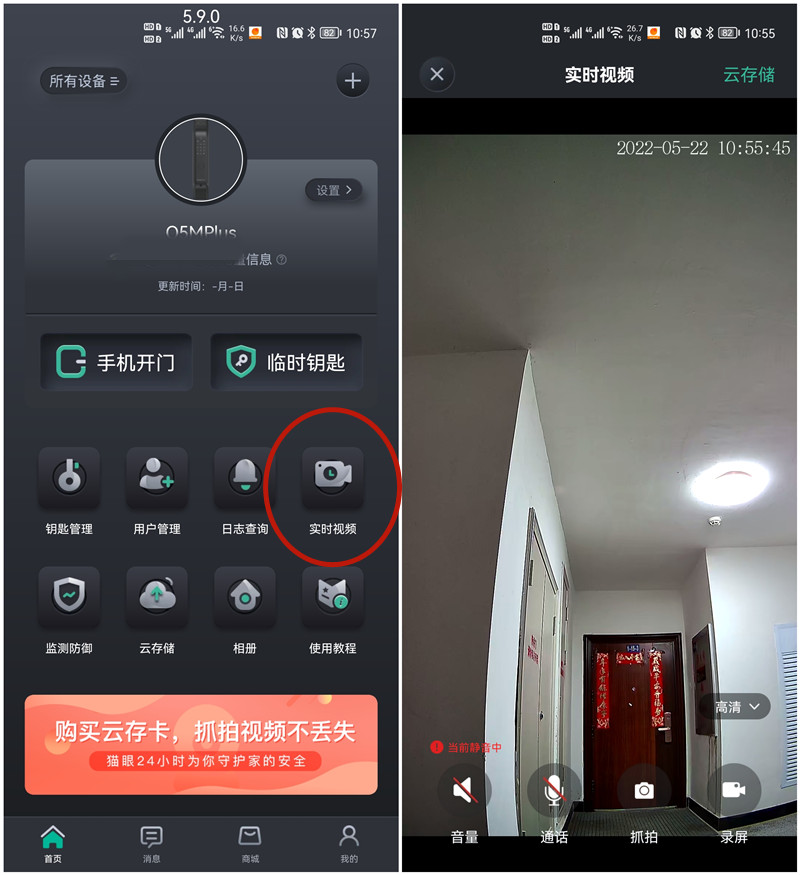This screenshot has height=875, width=800.
Task: Open the 购买云存卡 banner
Action: [201, 744]
